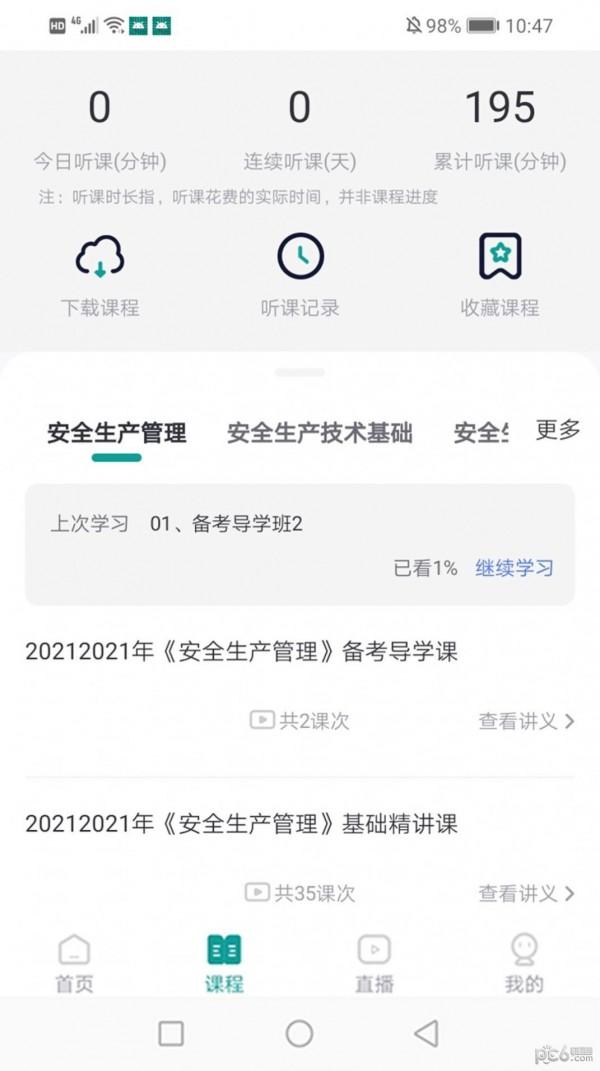This screenshot has height=1071, width=600.
Task: Open the 备考导学课 course
Action: pos(241,652)
